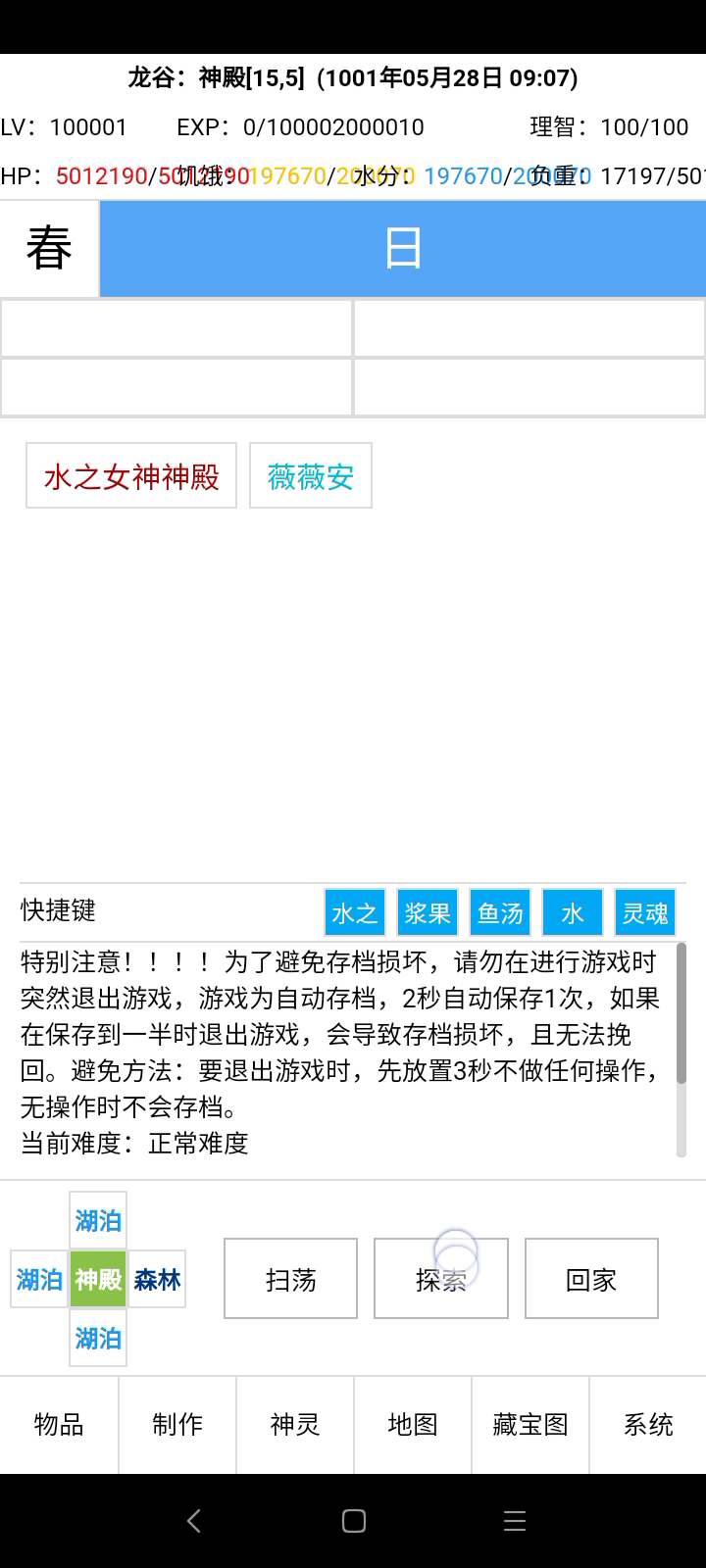This screenshot has width=706, height=1568.
Task: Move north to the upper 湖泊 tile
Action: coord(98,1220)
